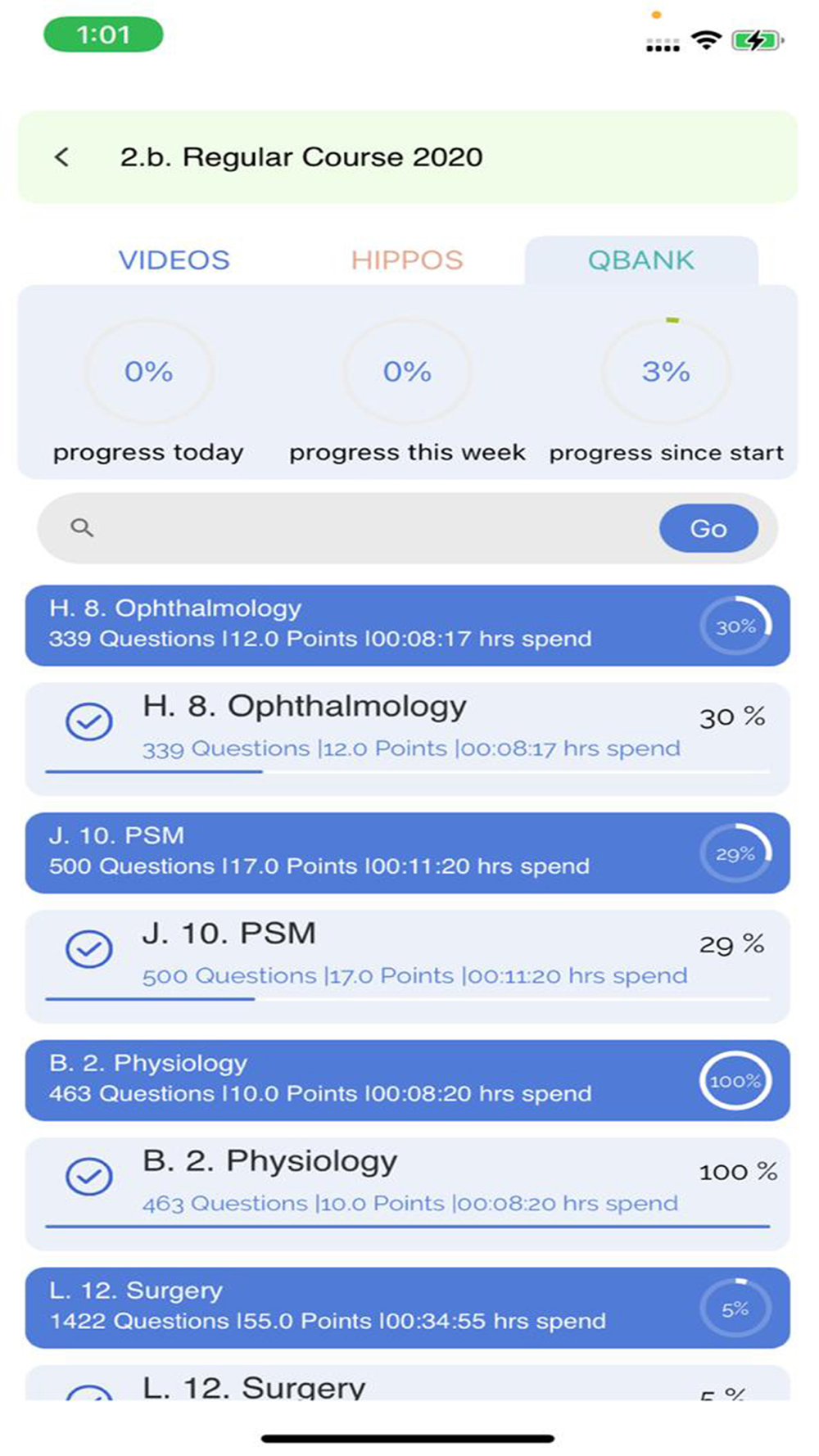Expand the blue H. 8. Ophthalmology header
The image size is (819, 1456).
point(407,625)
